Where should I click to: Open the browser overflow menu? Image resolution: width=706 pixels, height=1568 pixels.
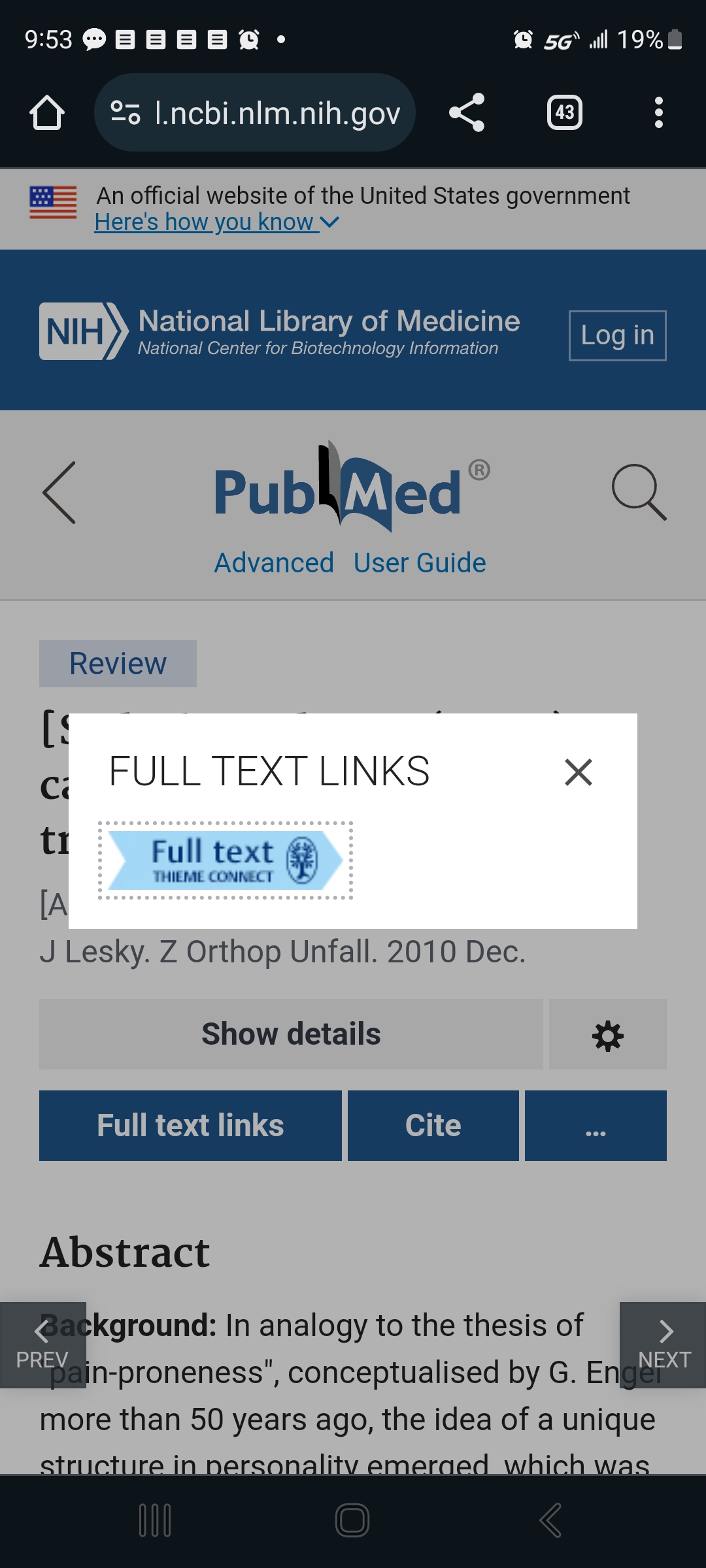[659, 113]
